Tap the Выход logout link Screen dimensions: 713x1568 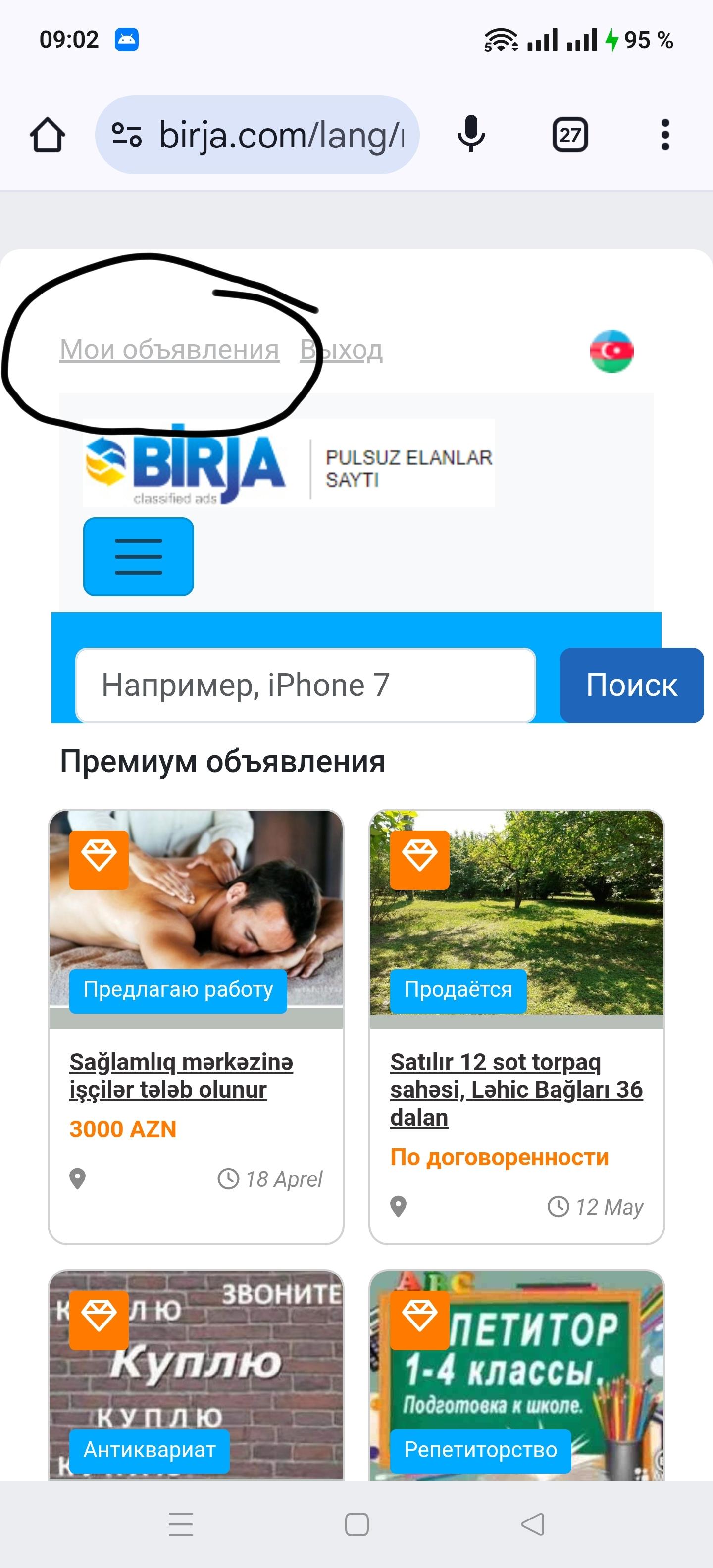(x=341, y=349)
